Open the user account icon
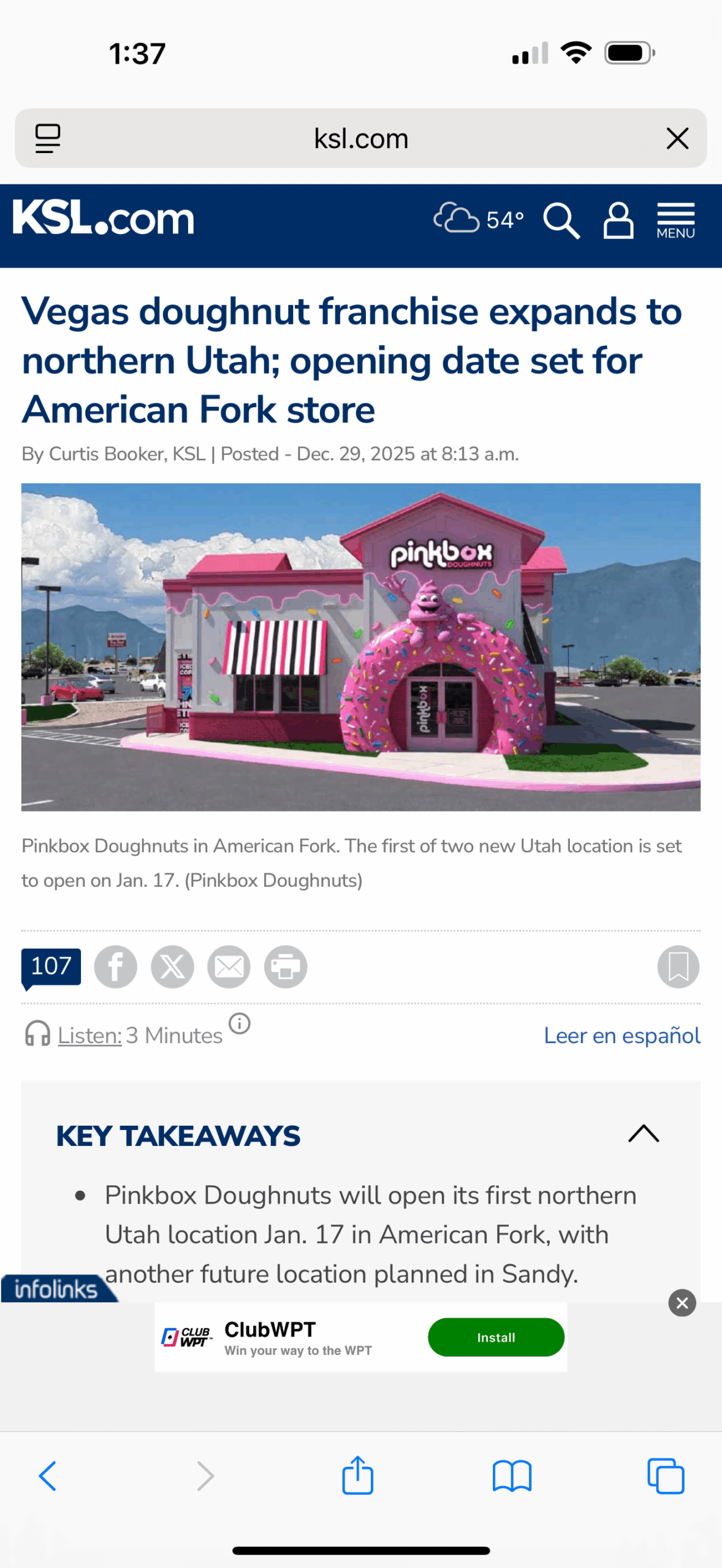 (618, 221)
